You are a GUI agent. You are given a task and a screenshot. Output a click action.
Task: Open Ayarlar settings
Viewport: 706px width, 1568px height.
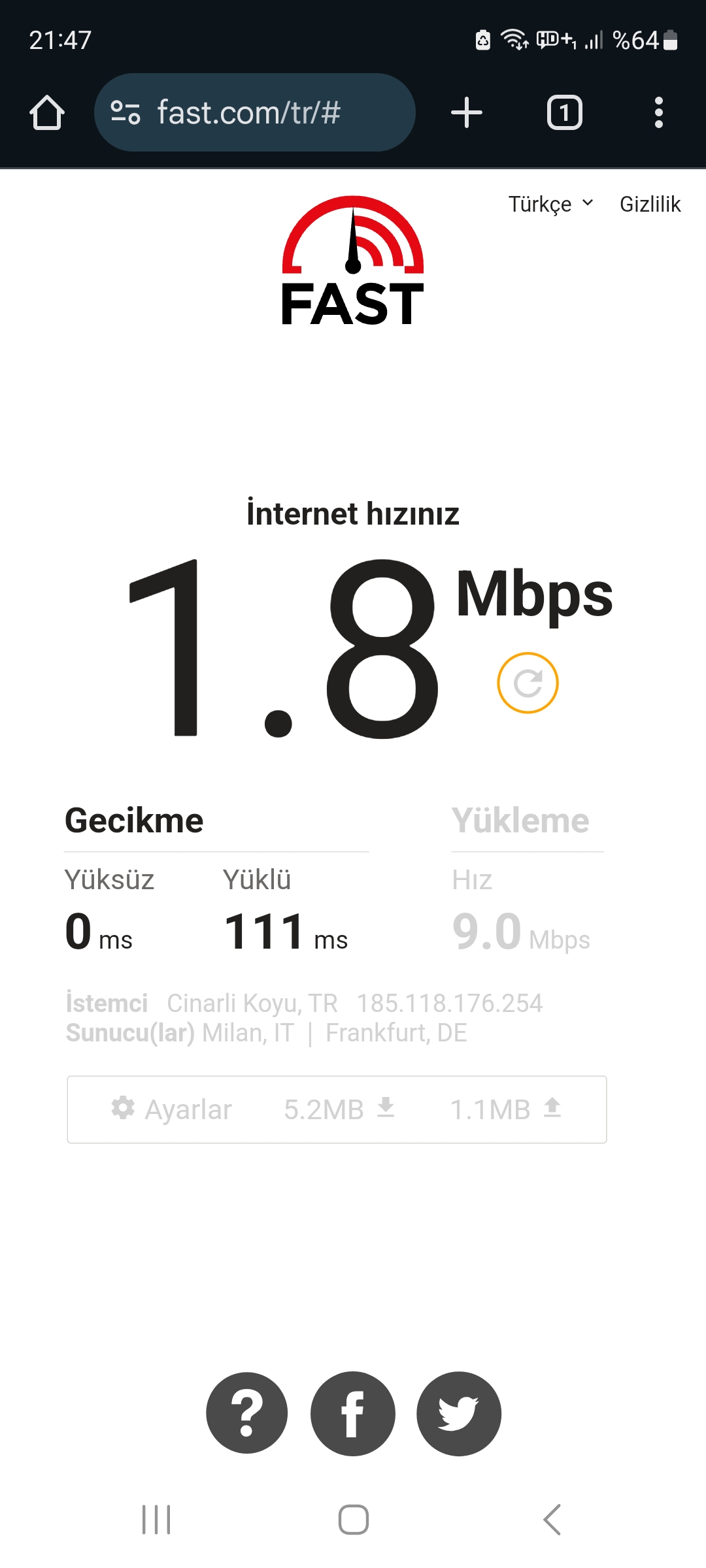tap(172, 1109)
